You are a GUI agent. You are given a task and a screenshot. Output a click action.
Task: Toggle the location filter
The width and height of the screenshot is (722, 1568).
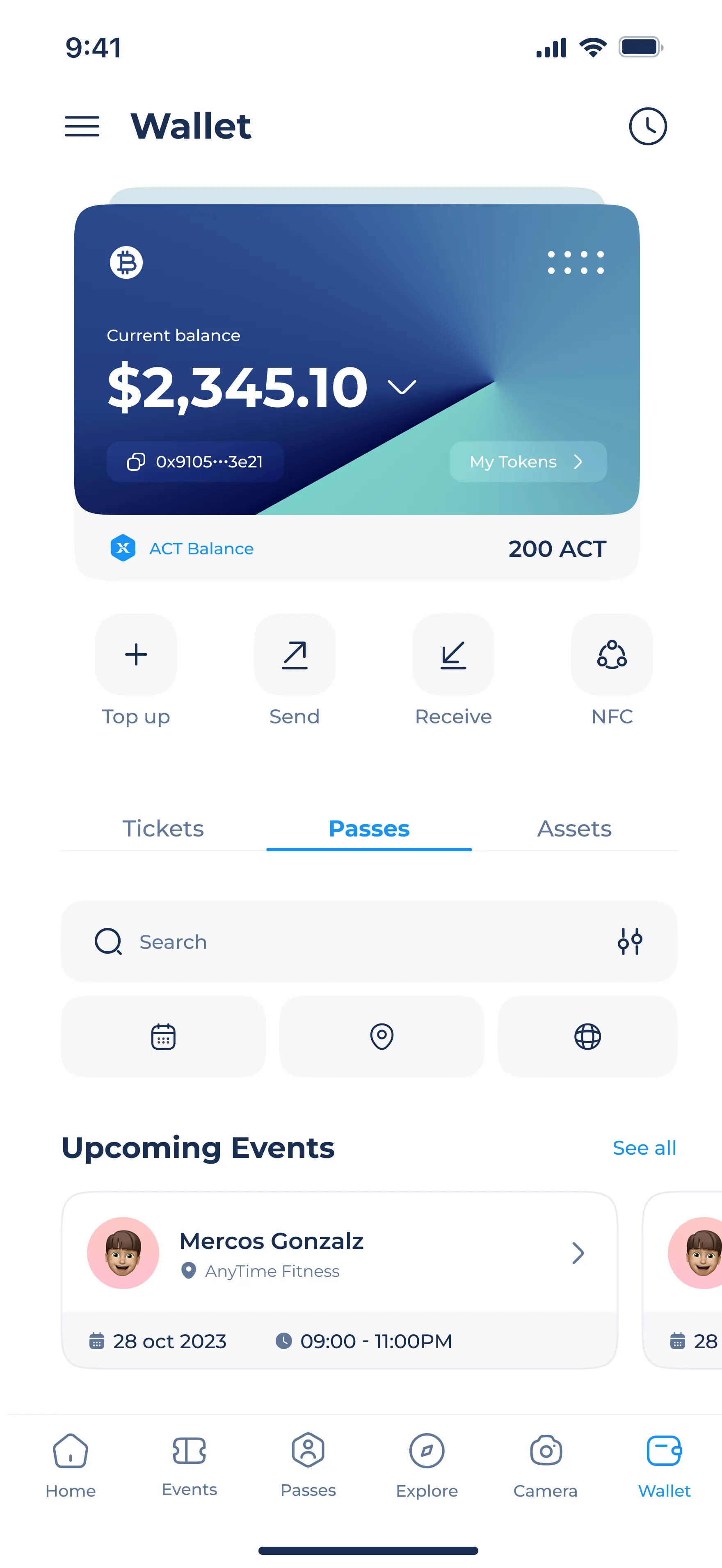point(381,1036)
